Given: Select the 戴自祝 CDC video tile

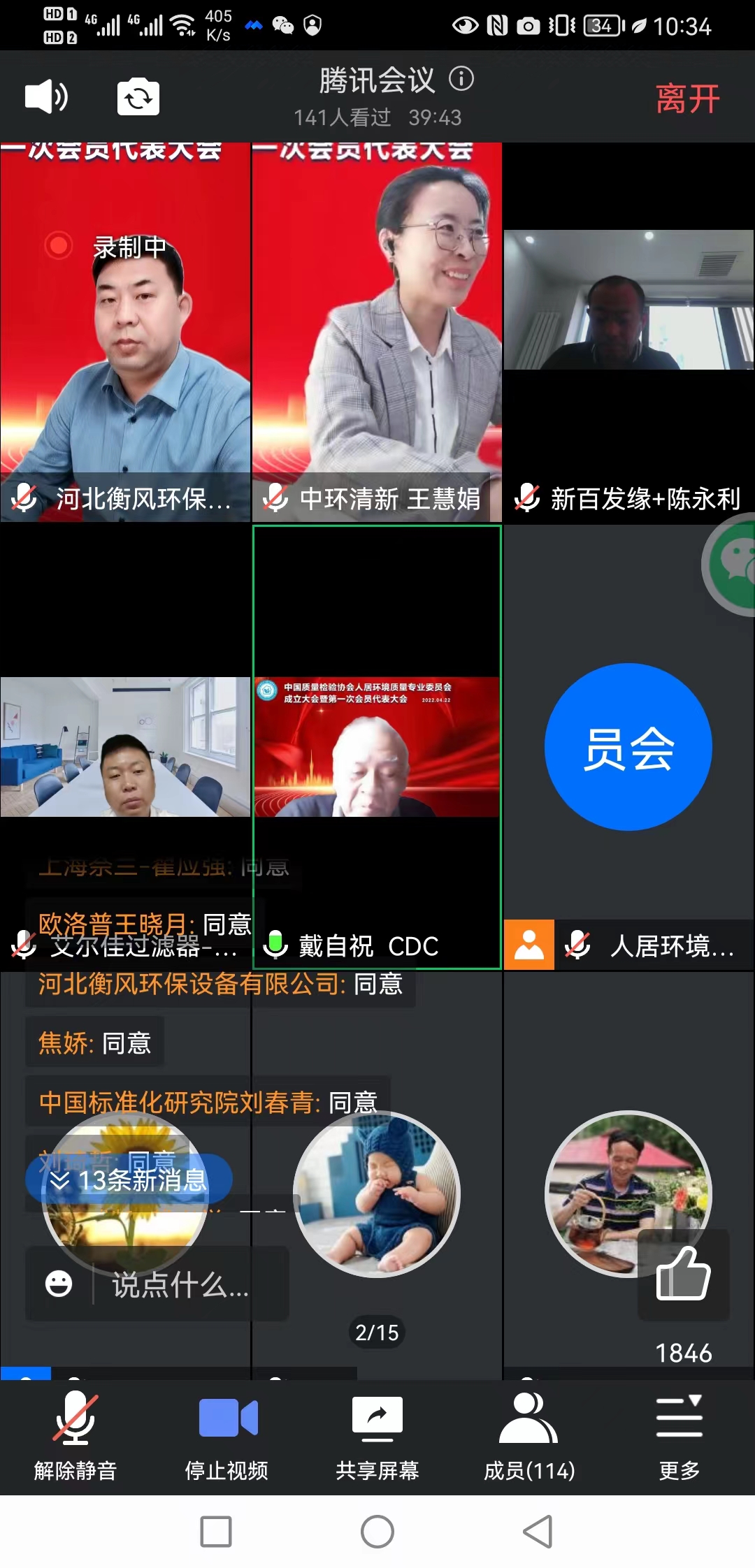Looking at the screenshot, I should coord(377,747).
